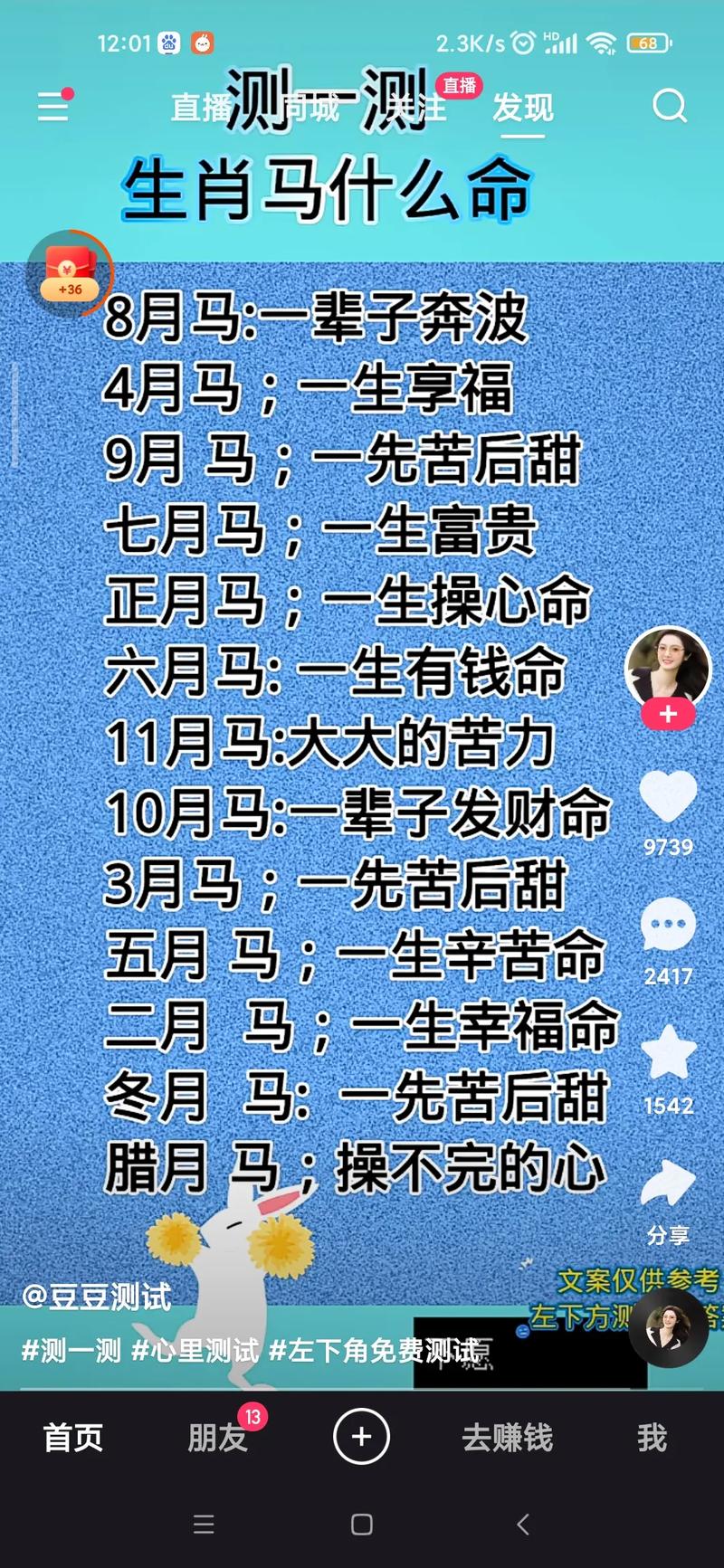The height and width of the screenshot is (1568, 724).
Task: Open the 去赚钱 bottom tab
Action: 507,1437
